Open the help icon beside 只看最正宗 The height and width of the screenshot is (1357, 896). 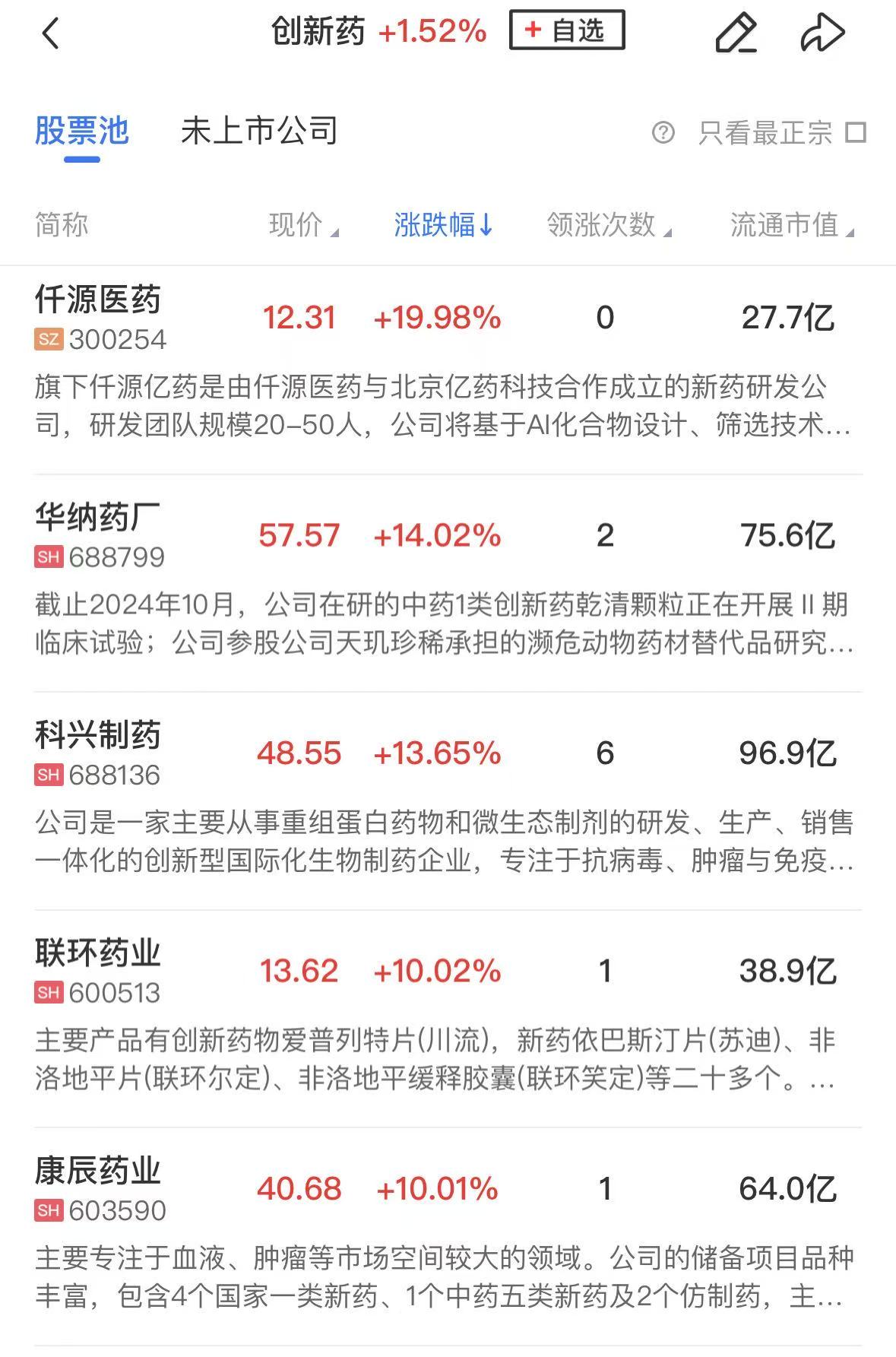[x=663, y=133]
